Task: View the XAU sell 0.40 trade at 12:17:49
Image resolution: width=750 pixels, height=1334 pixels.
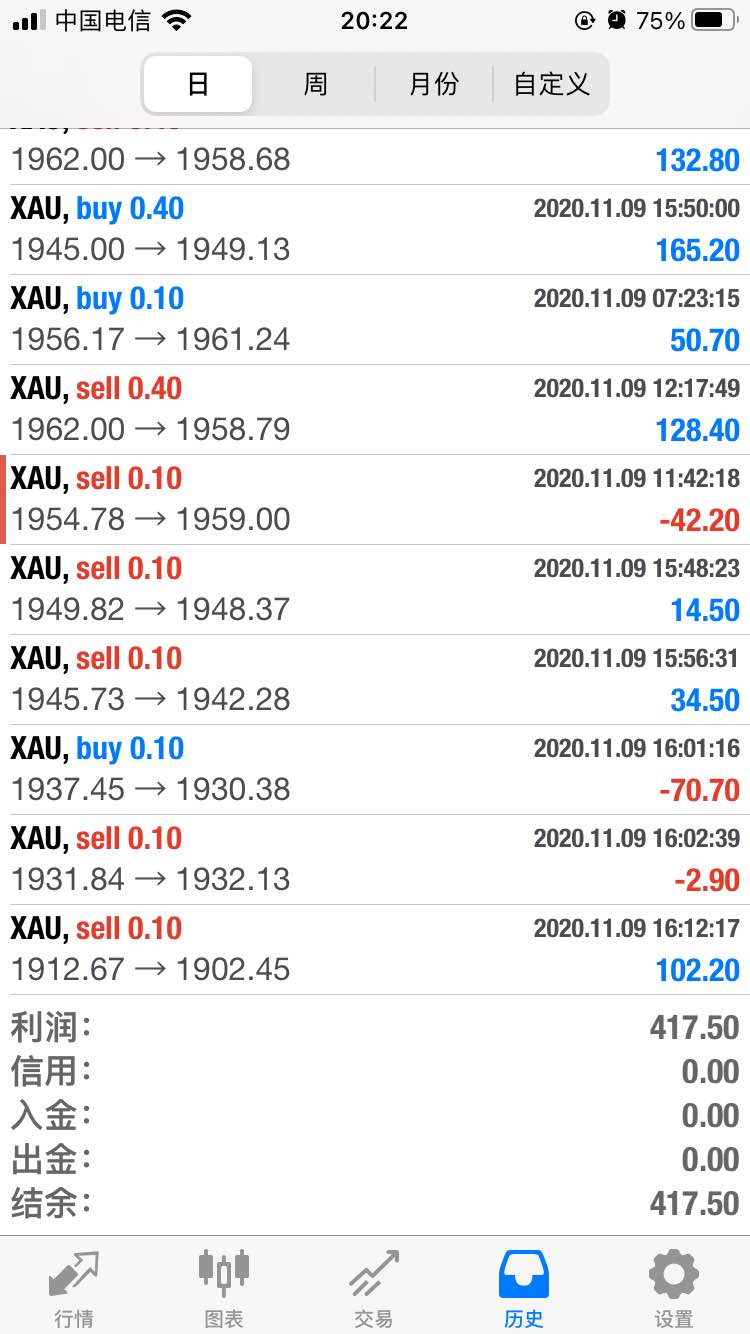Action: [375, 410]
